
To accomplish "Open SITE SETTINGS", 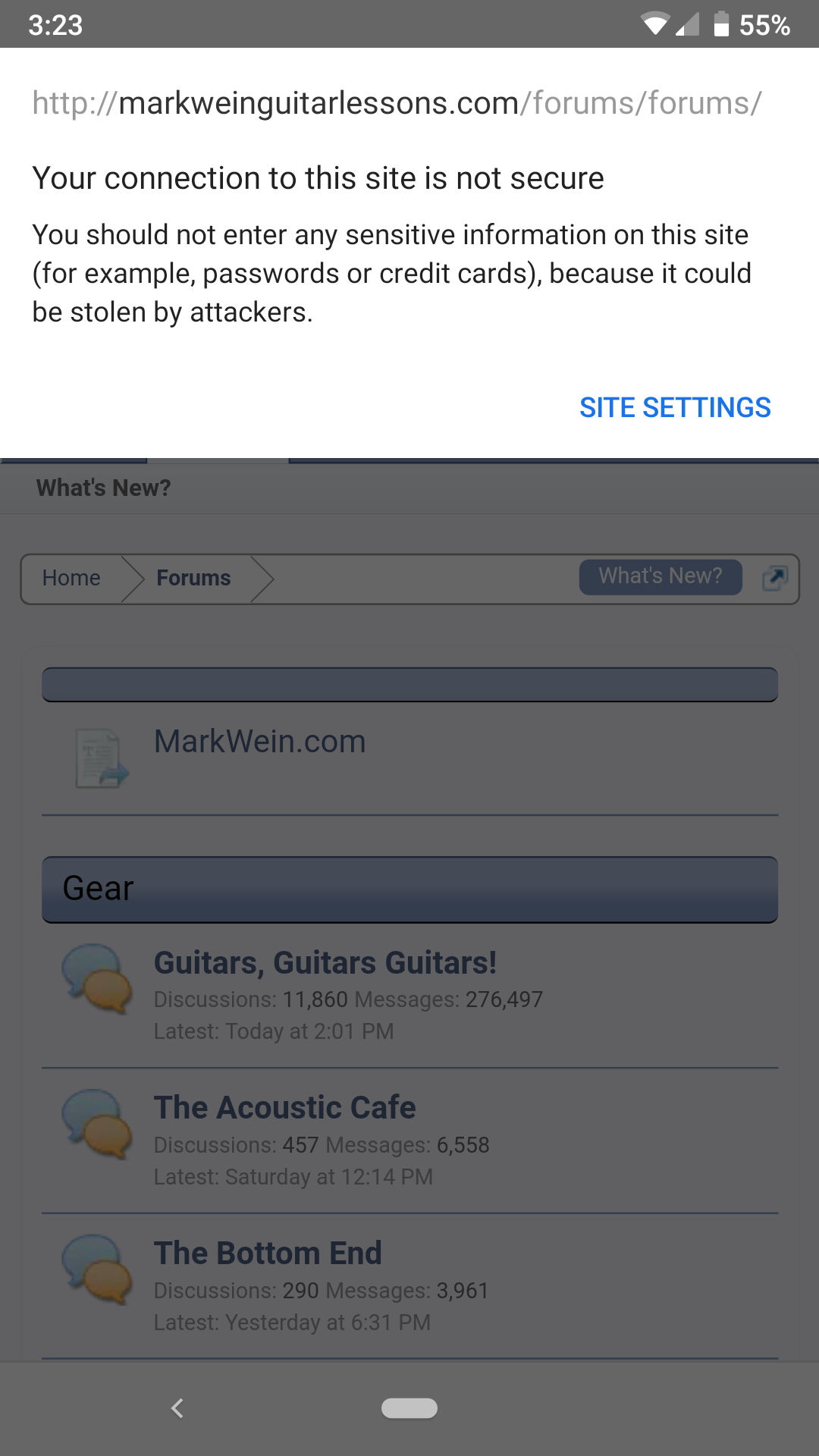I will [675, 408].
